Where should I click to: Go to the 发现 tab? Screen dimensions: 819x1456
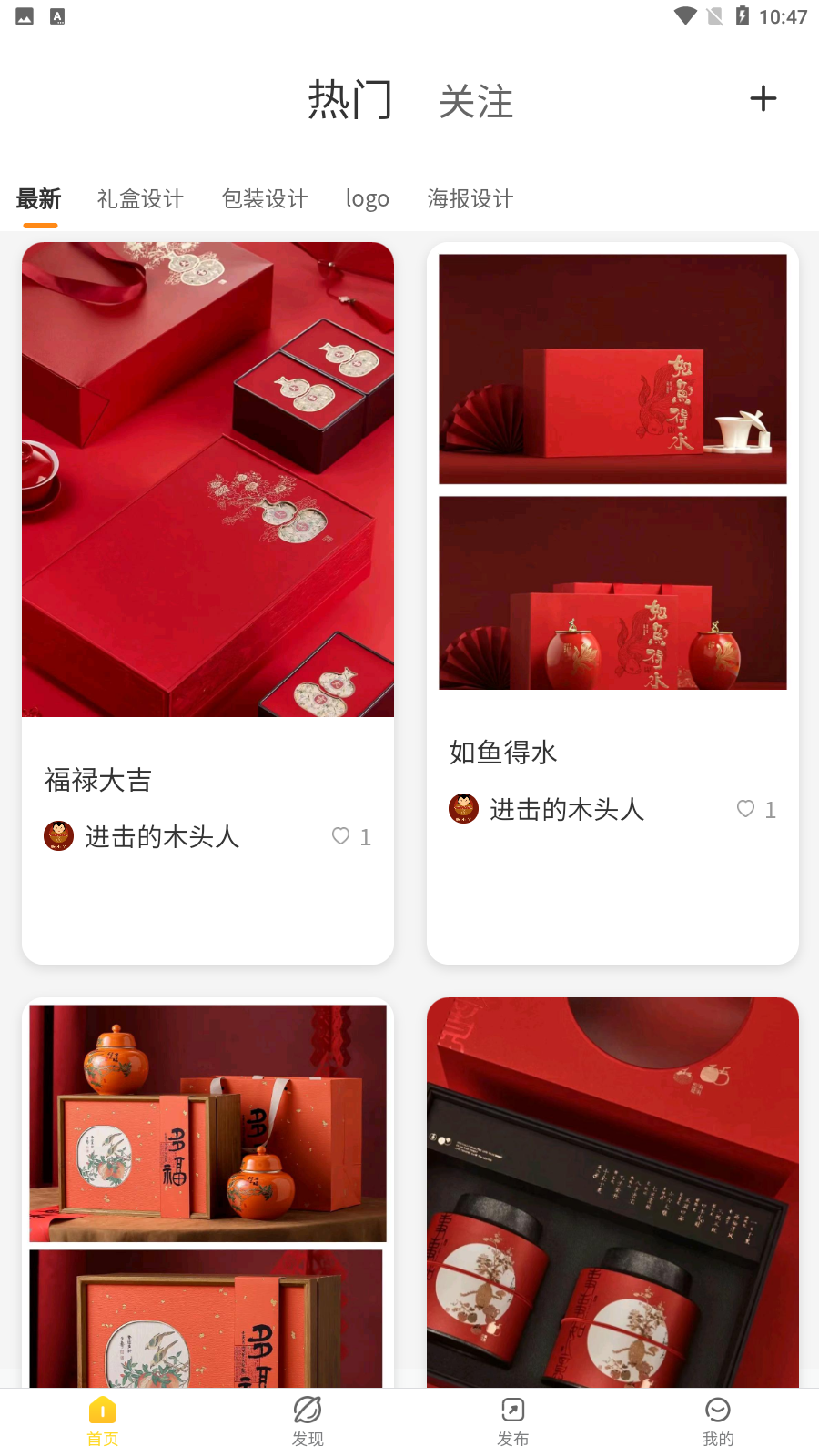point(308,1421)
